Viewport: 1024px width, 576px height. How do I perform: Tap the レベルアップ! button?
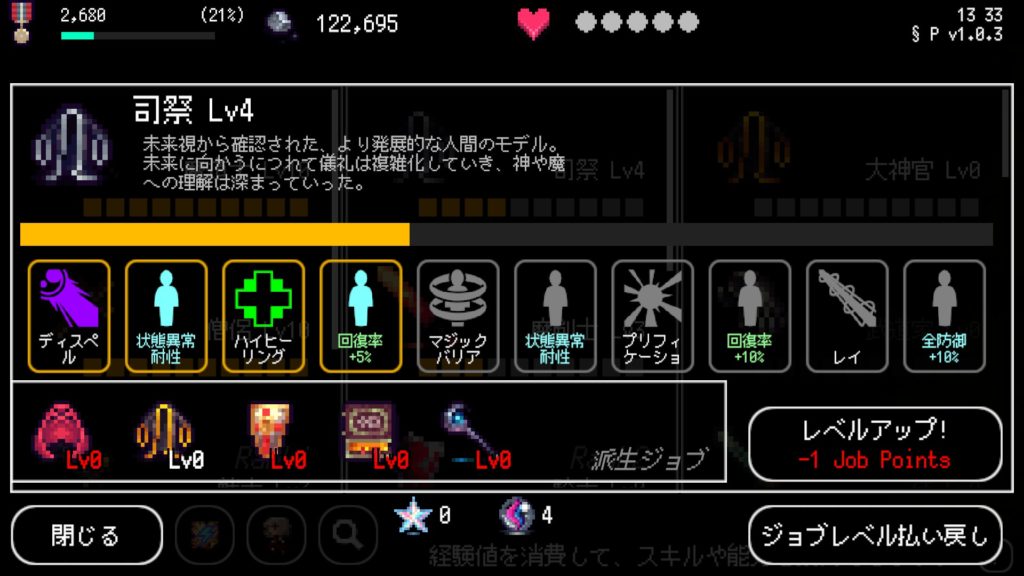(x=875, y=444)
